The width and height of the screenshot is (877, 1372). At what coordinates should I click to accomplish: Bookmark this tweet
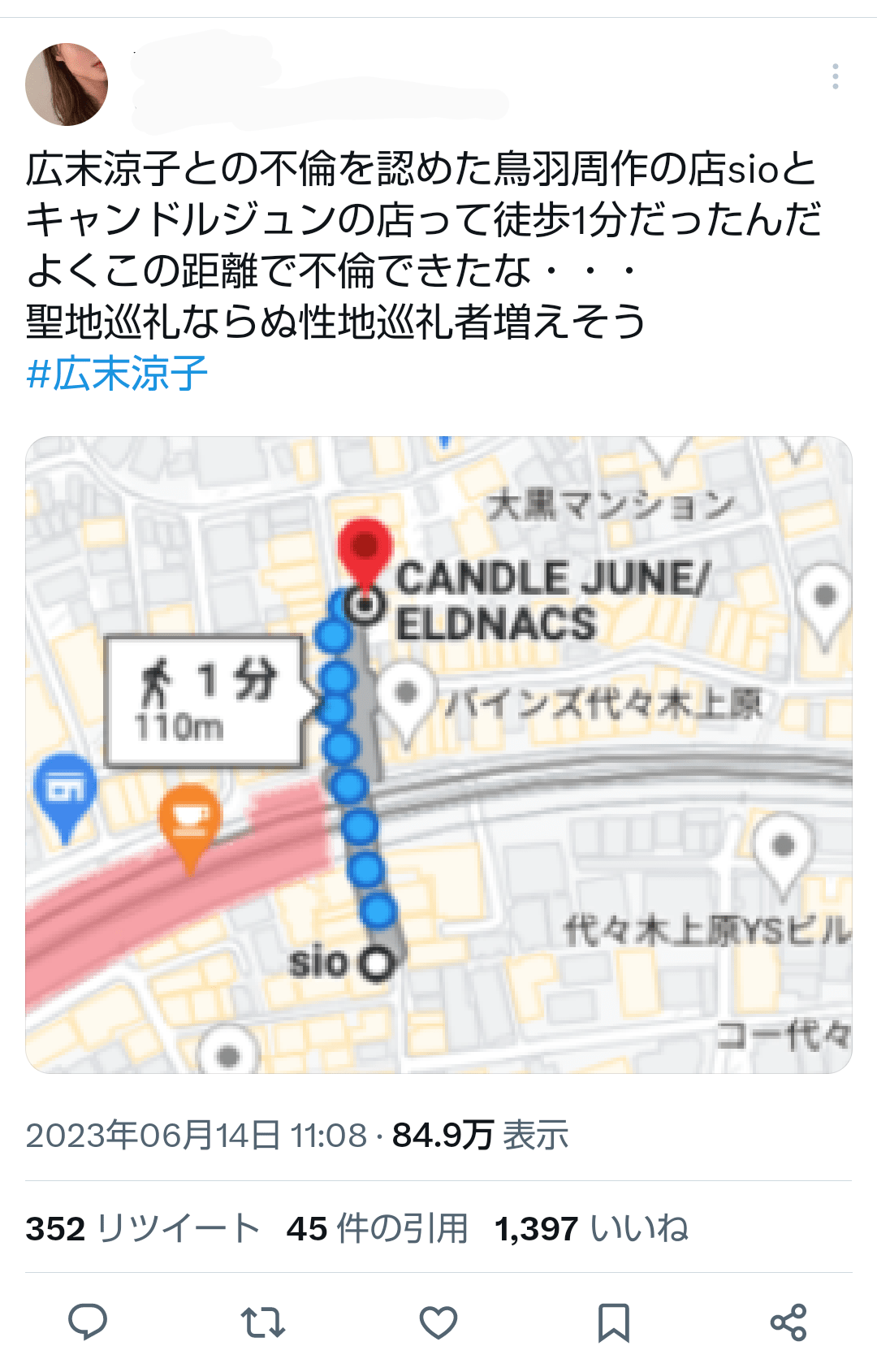tap(613, 1322)
